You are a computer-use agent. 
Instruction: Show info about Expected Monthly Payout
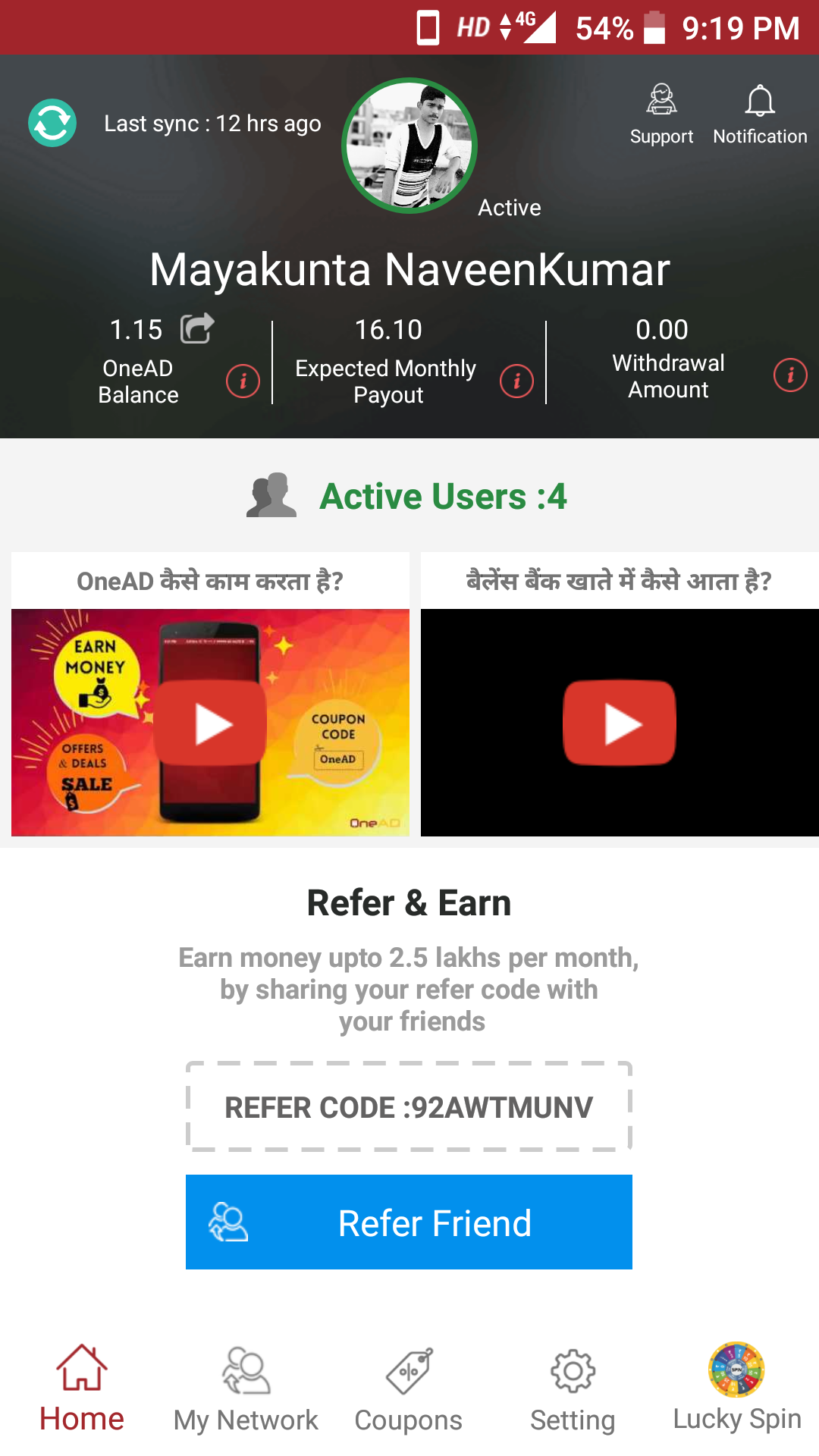[x=516, y=381]
